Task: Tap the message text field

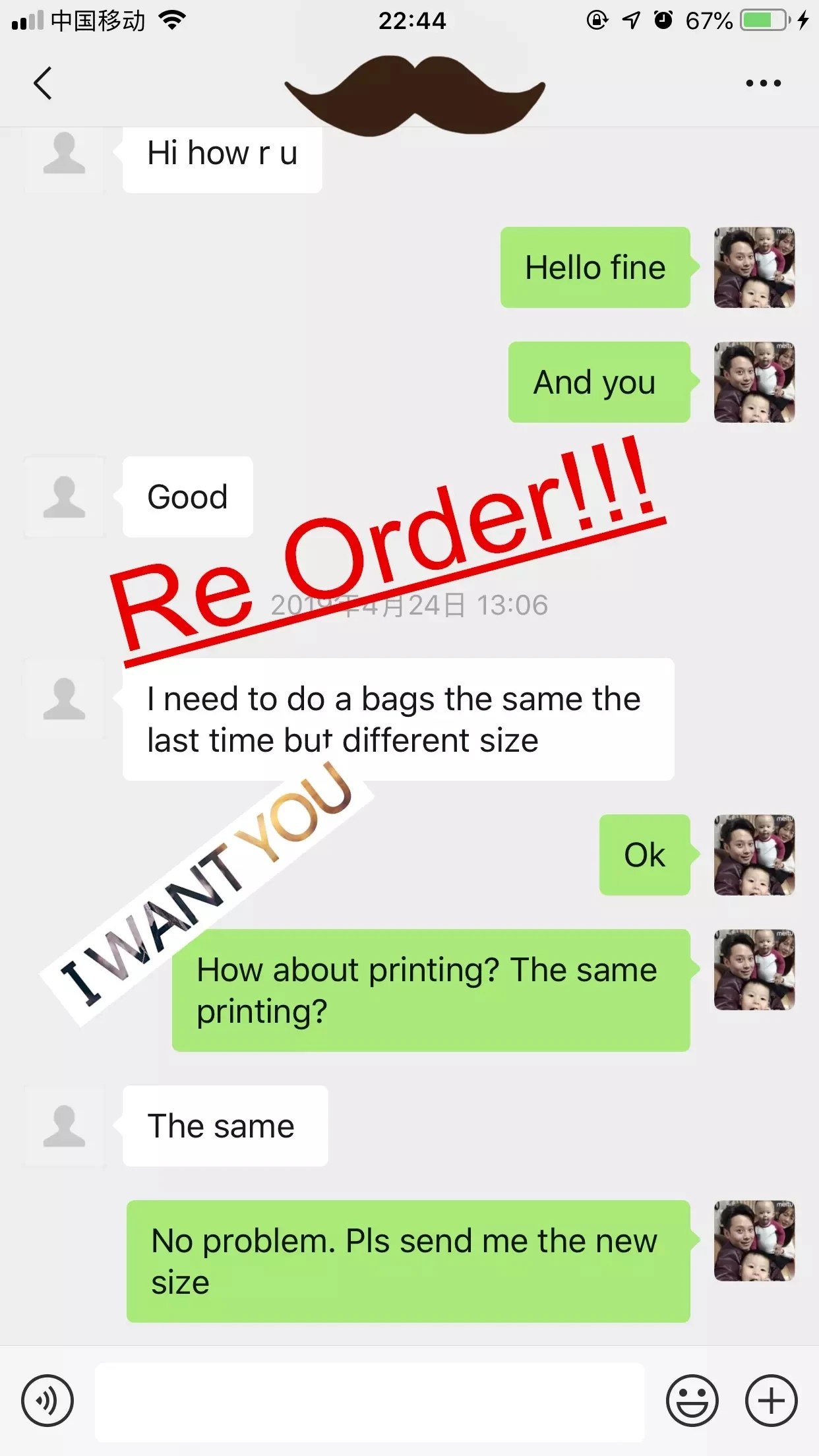Action: point(369,1401)
